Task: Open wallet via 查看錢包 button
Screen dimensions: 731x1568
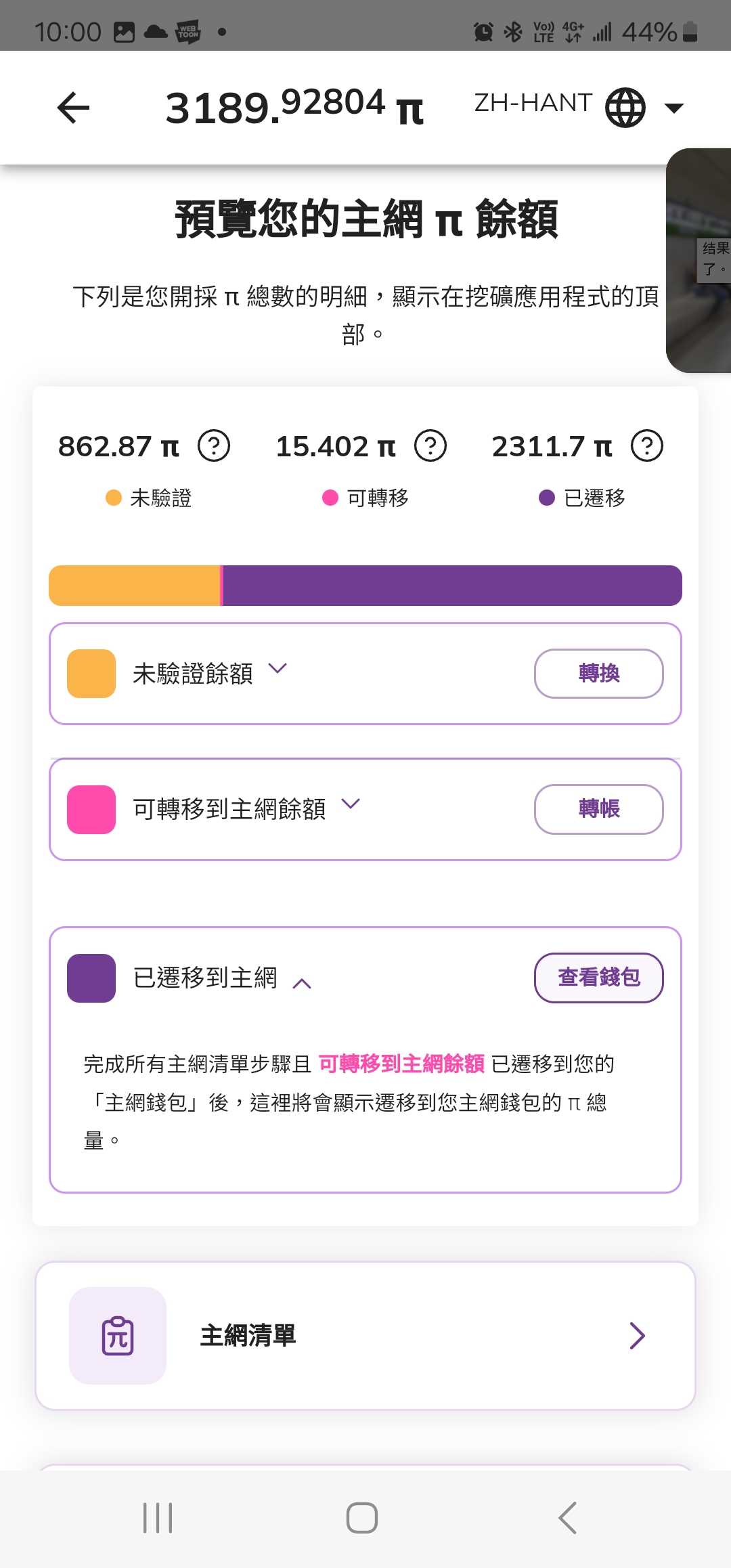Action: (598, 978)
